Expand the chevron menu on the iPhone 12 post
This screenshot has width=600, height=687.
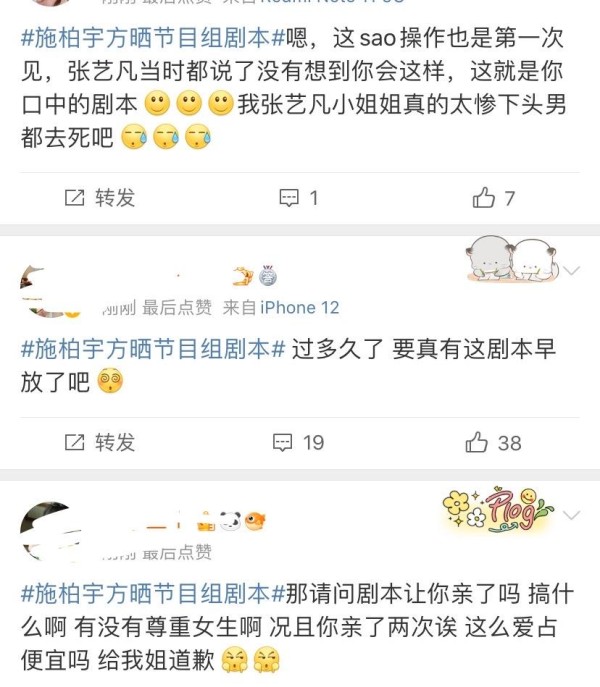[572, 271]
